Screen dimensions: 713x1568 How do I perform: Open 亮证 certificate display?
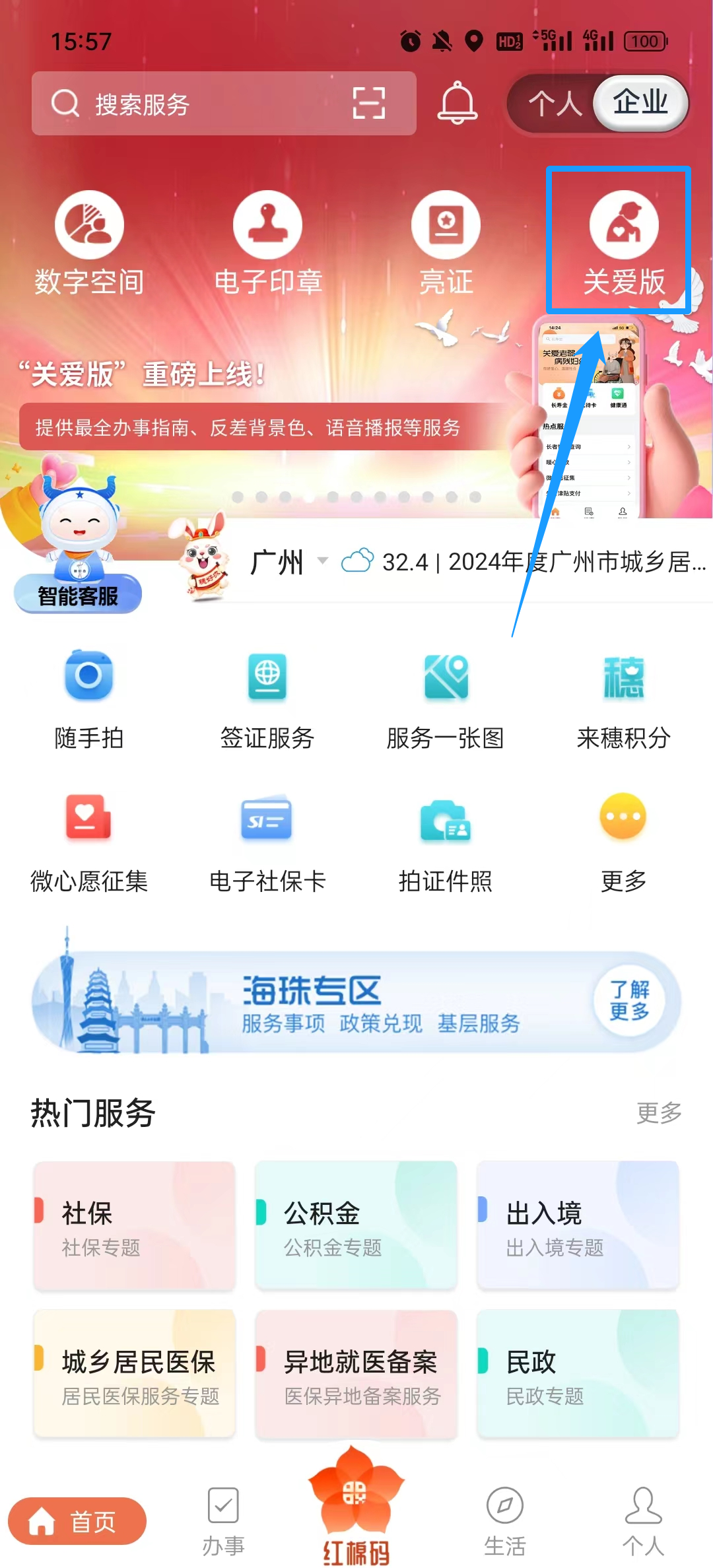pos(446,242)
